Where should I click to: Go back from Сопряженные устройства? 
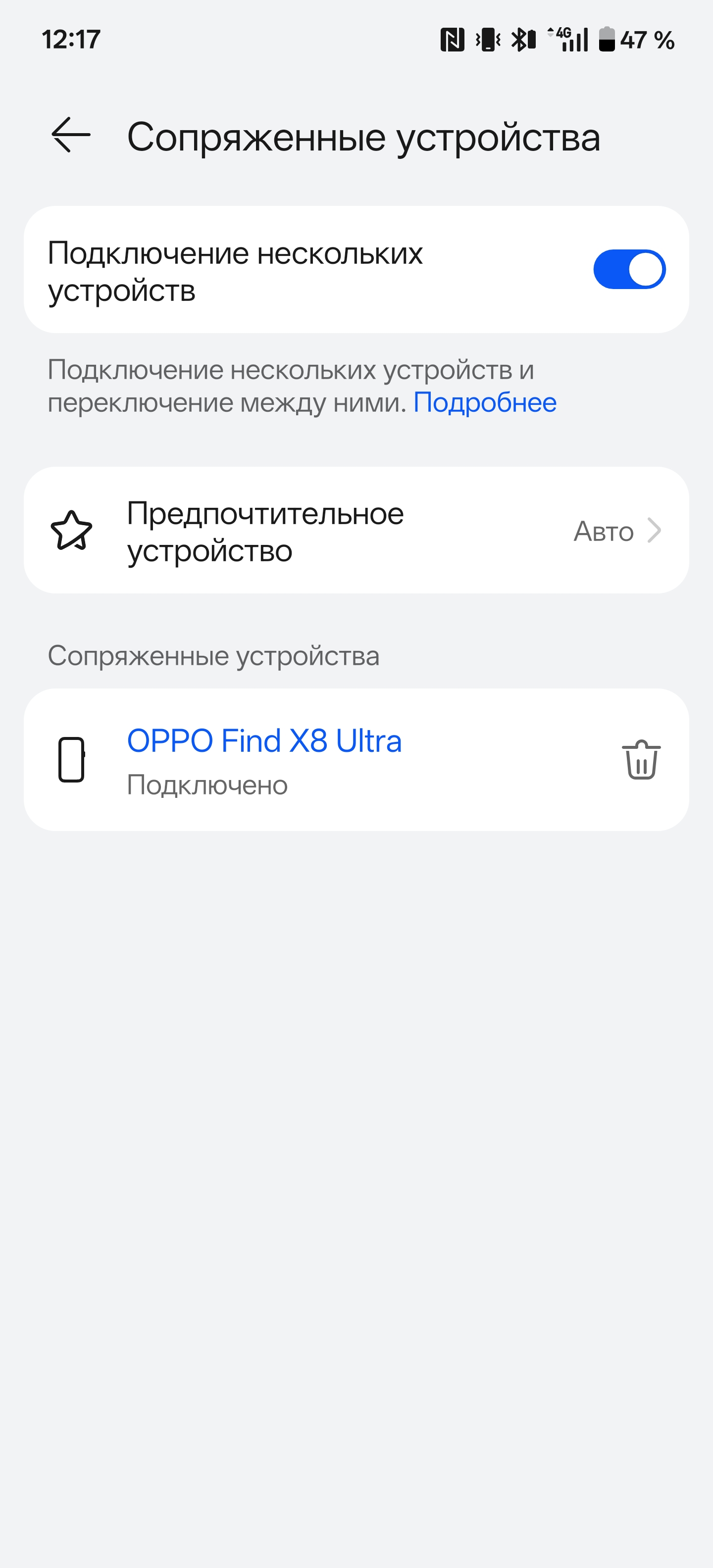pyautogui.click(x=71, y=135)
